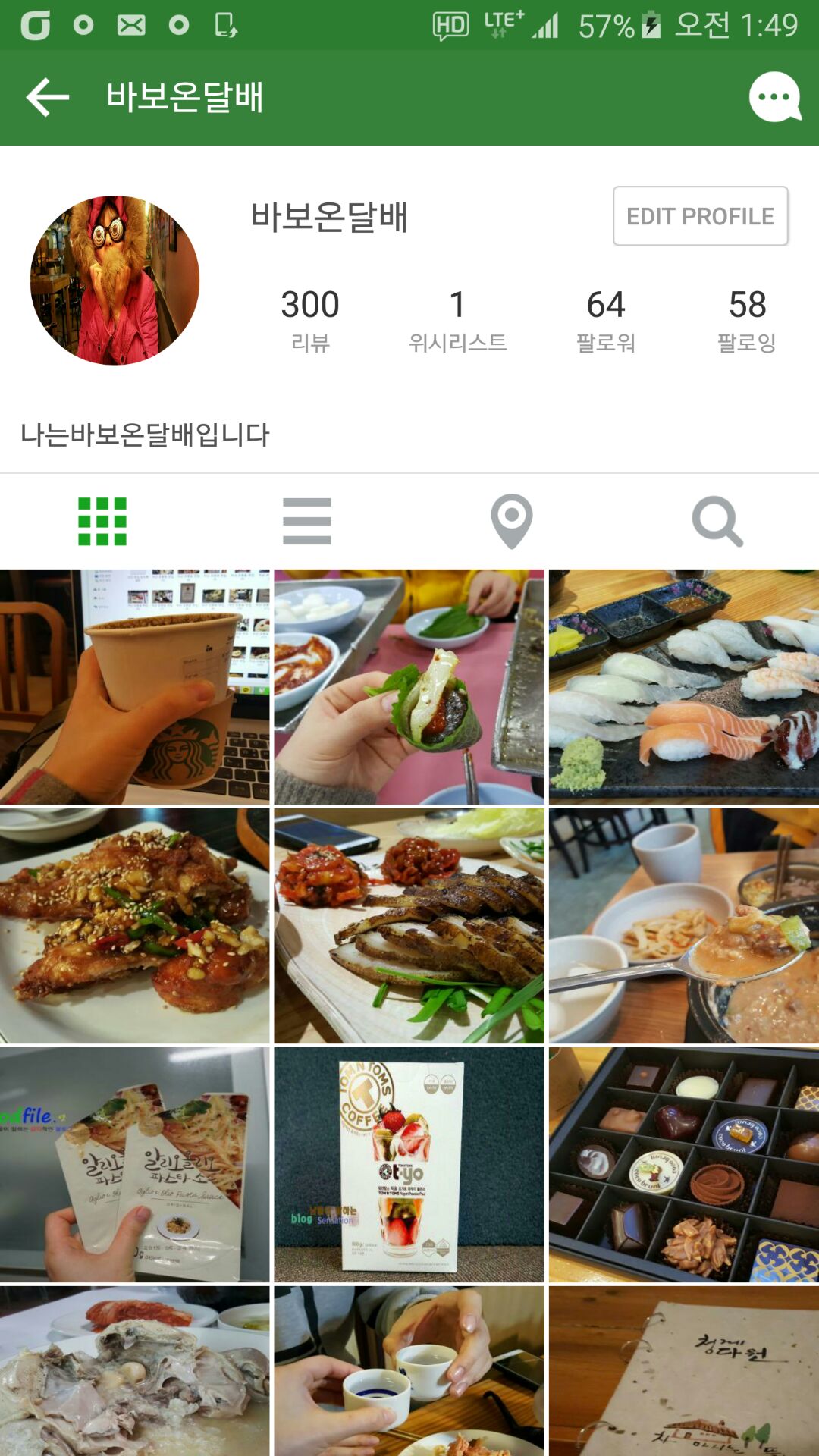The image size is (819, 1456).
Task: Open the pasta sauce packets photo
Action: (x=135, y=1165)
